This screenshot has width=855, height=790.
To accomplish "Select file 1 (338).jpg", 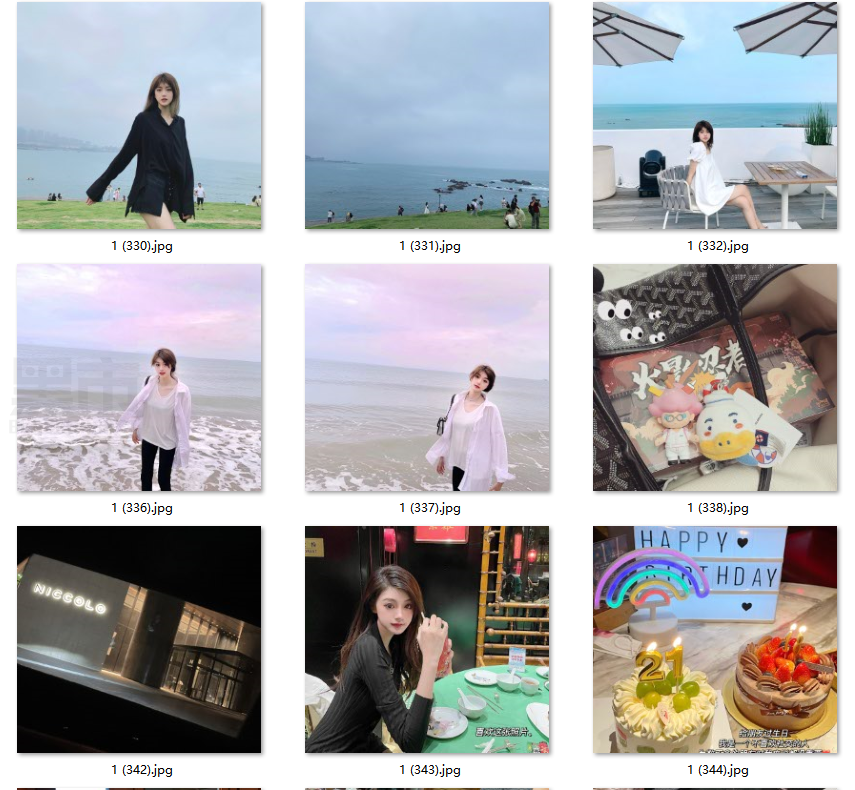I will point(715,378).
